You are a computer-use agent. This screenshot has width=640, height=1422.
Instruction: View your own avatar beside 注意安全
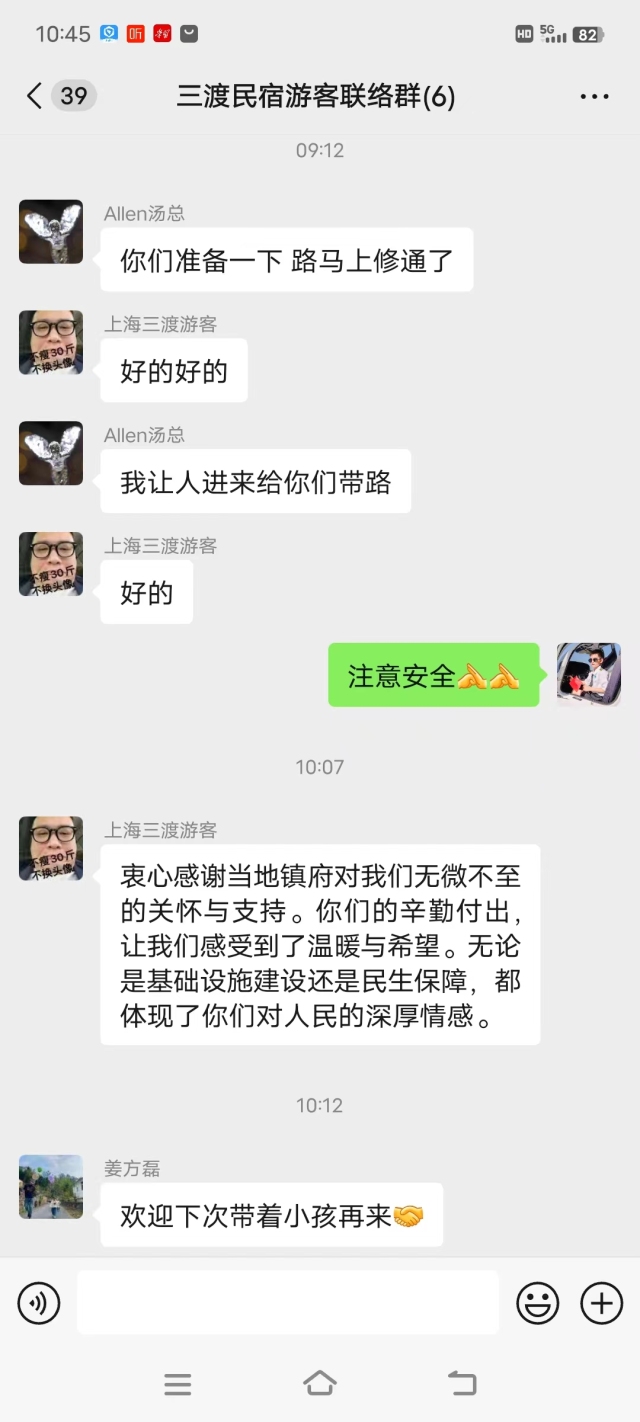(x=588, y=675)
